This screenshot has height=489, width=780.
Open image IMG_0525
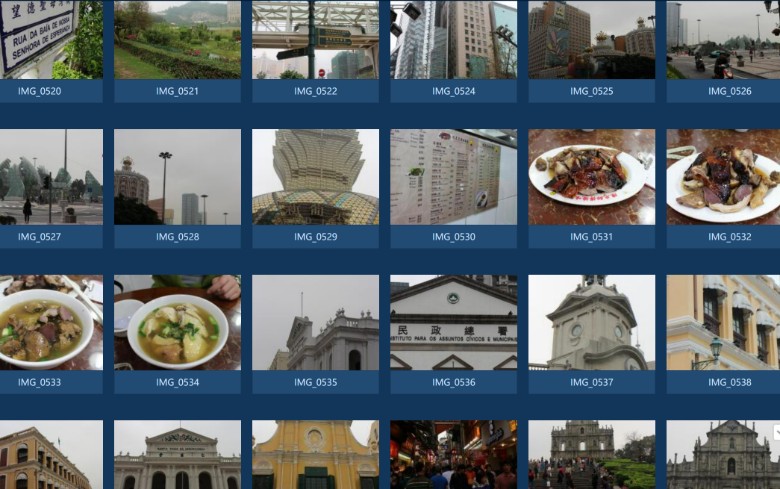[x=591, y=40]
